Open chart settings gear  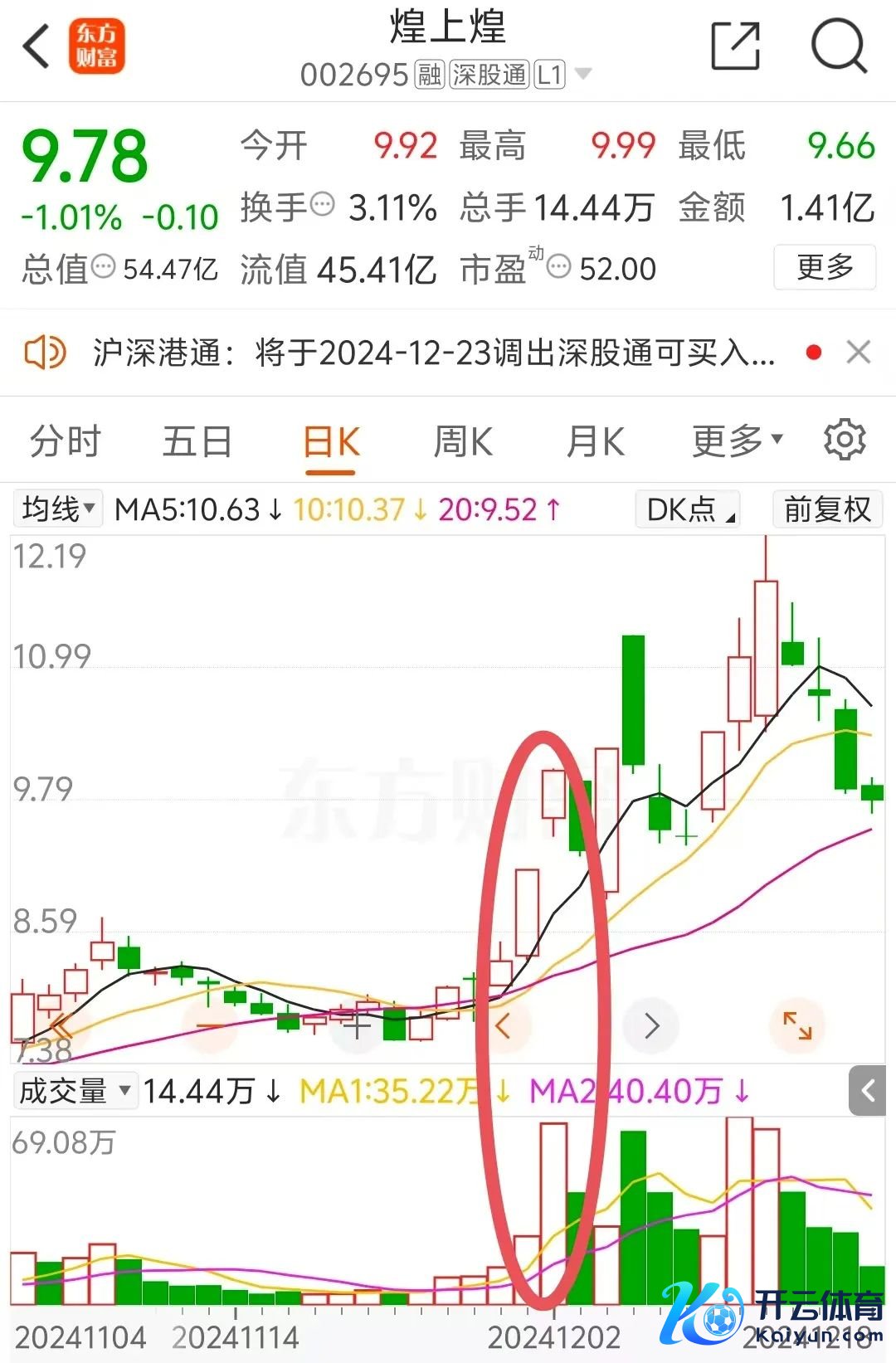[x=845, y=440]
